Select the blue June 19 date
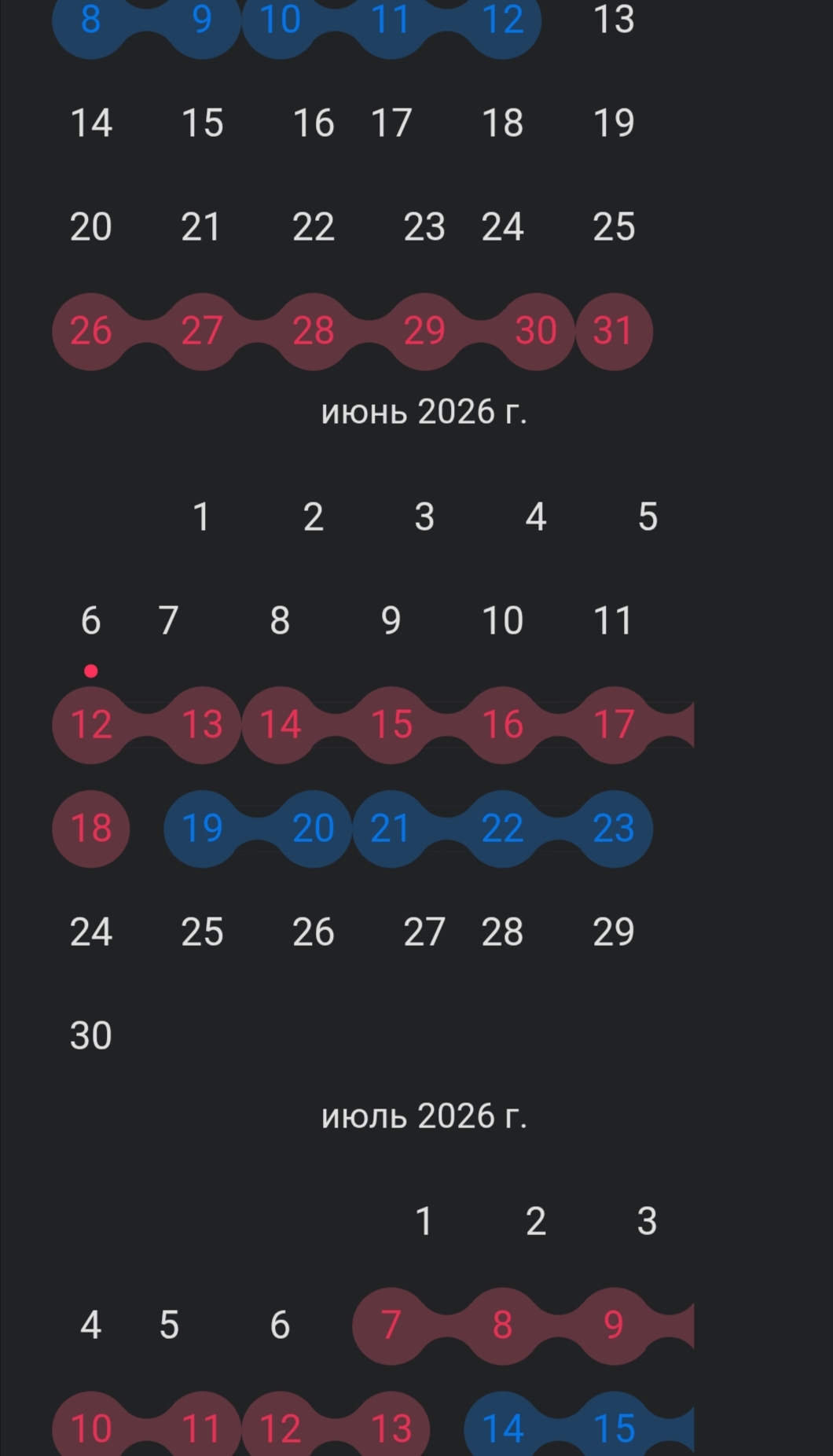Viewport: 833px width, 1456px height. (202, 829)
